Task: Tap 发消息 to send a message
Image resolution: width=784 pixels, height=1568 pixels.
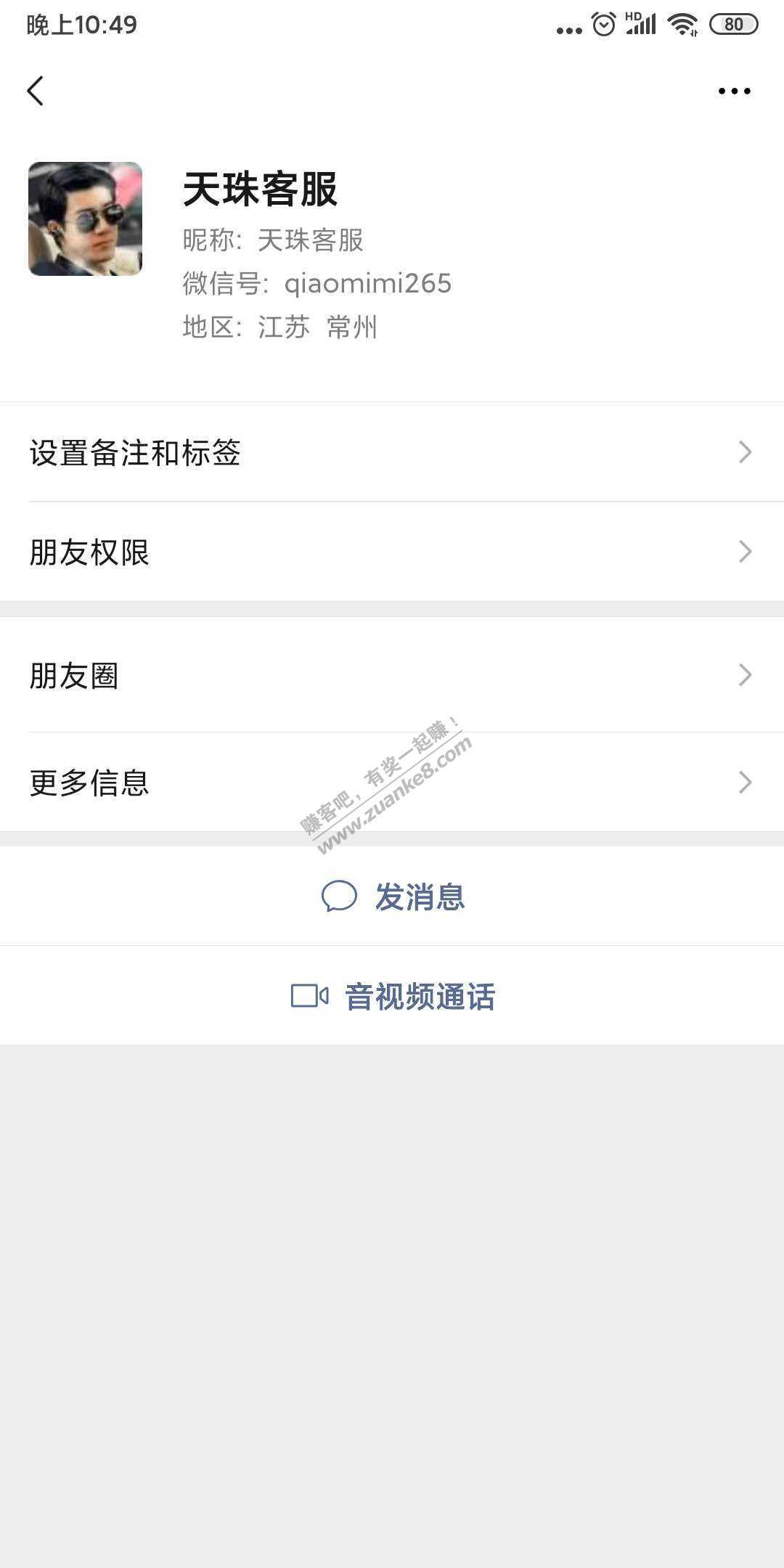Action: click(x=392, y=897)
